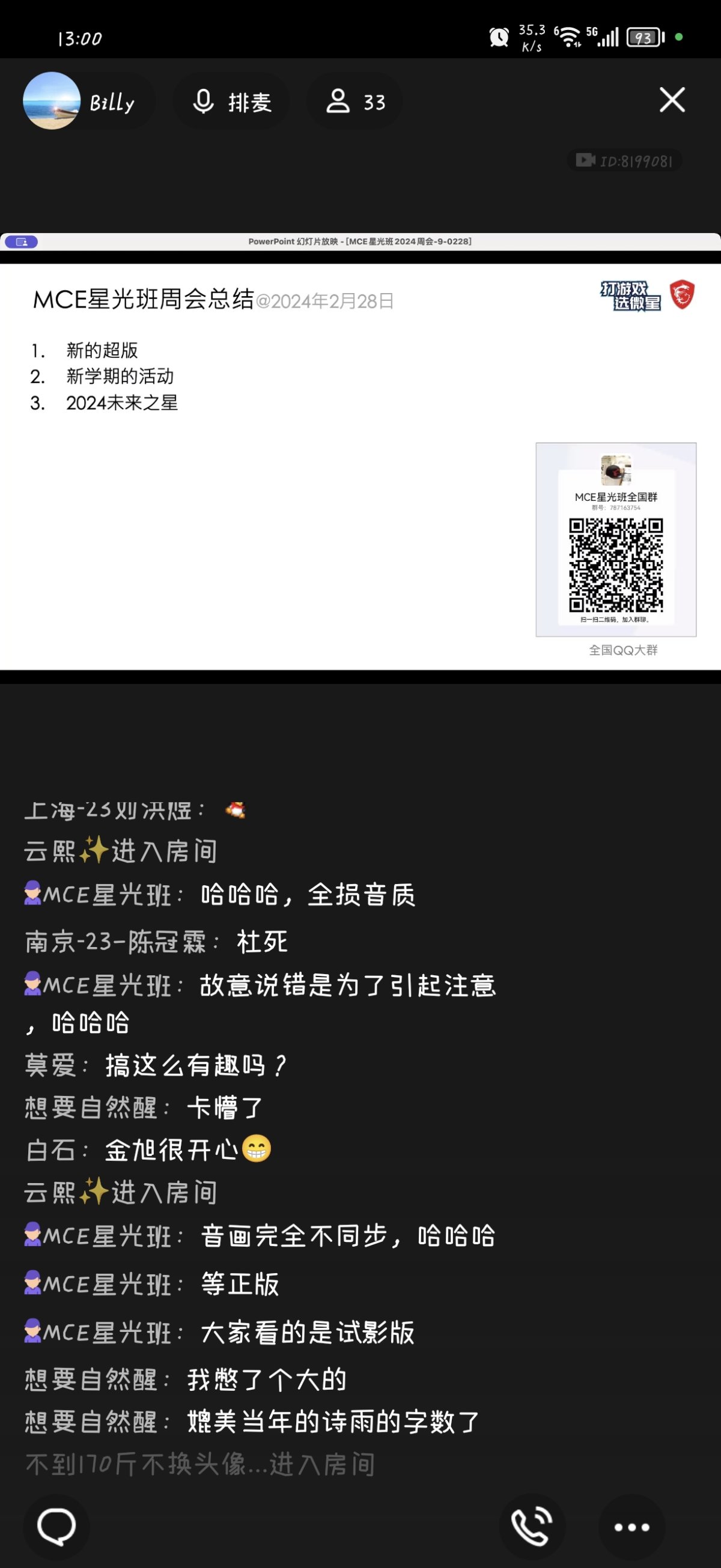This screenshot has height=1568, width=721.
Task: Enlarge the shared PowerPoint screen
Action: coord(360,466)
